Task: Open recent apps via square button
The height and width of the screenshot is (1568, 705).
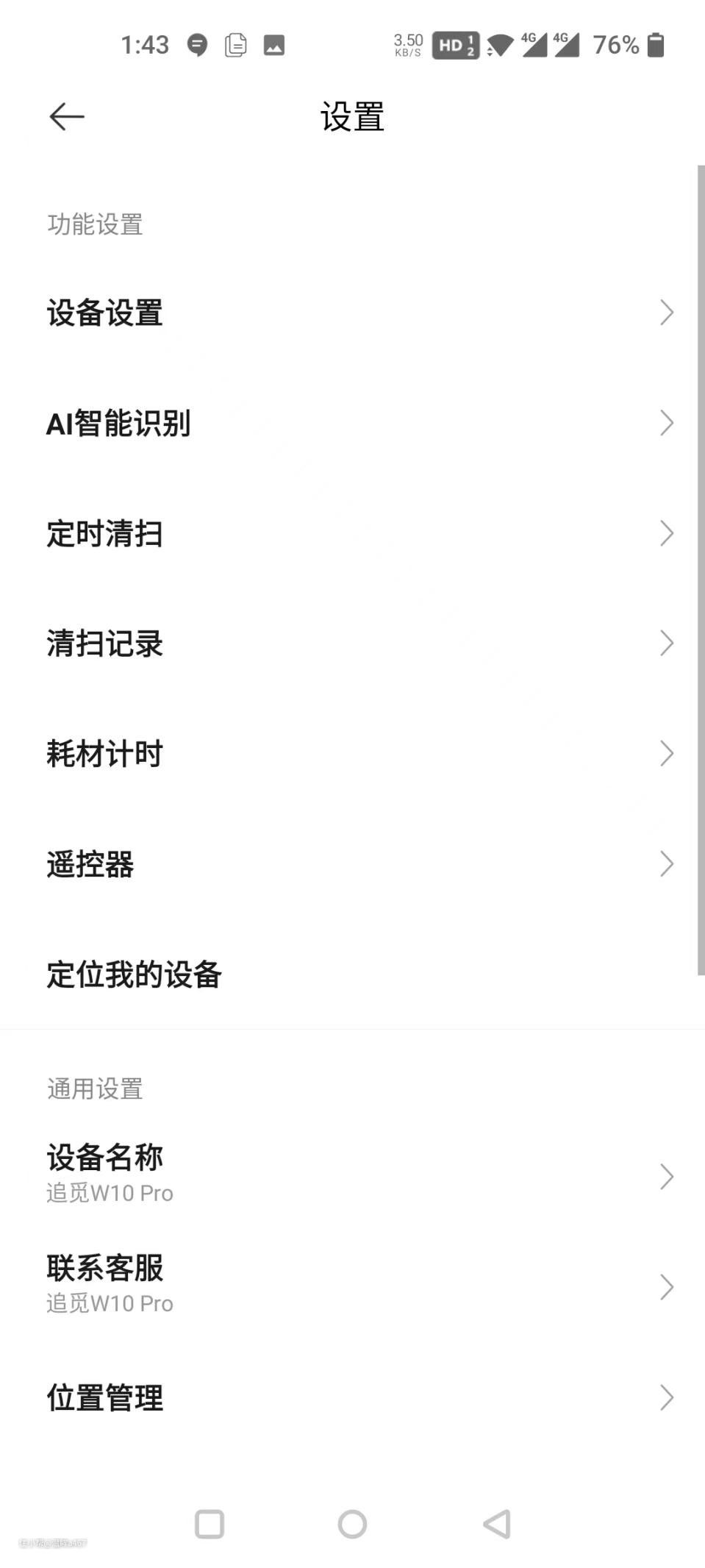Action: click(210, 1524)
